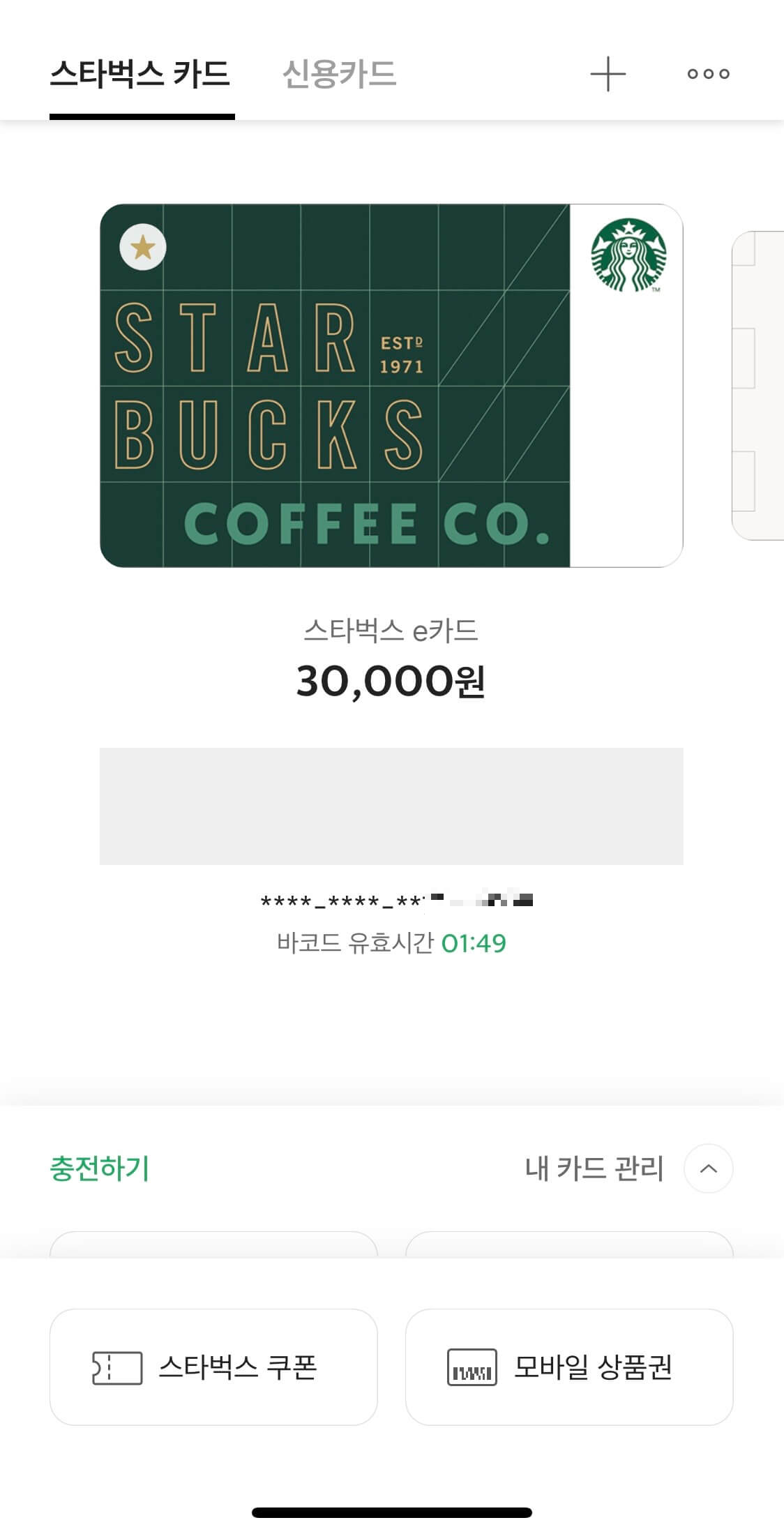The width and height of the screenshot is (784, 1534).
Task: Open 모바일 상품권
Action: (569, 1367)
